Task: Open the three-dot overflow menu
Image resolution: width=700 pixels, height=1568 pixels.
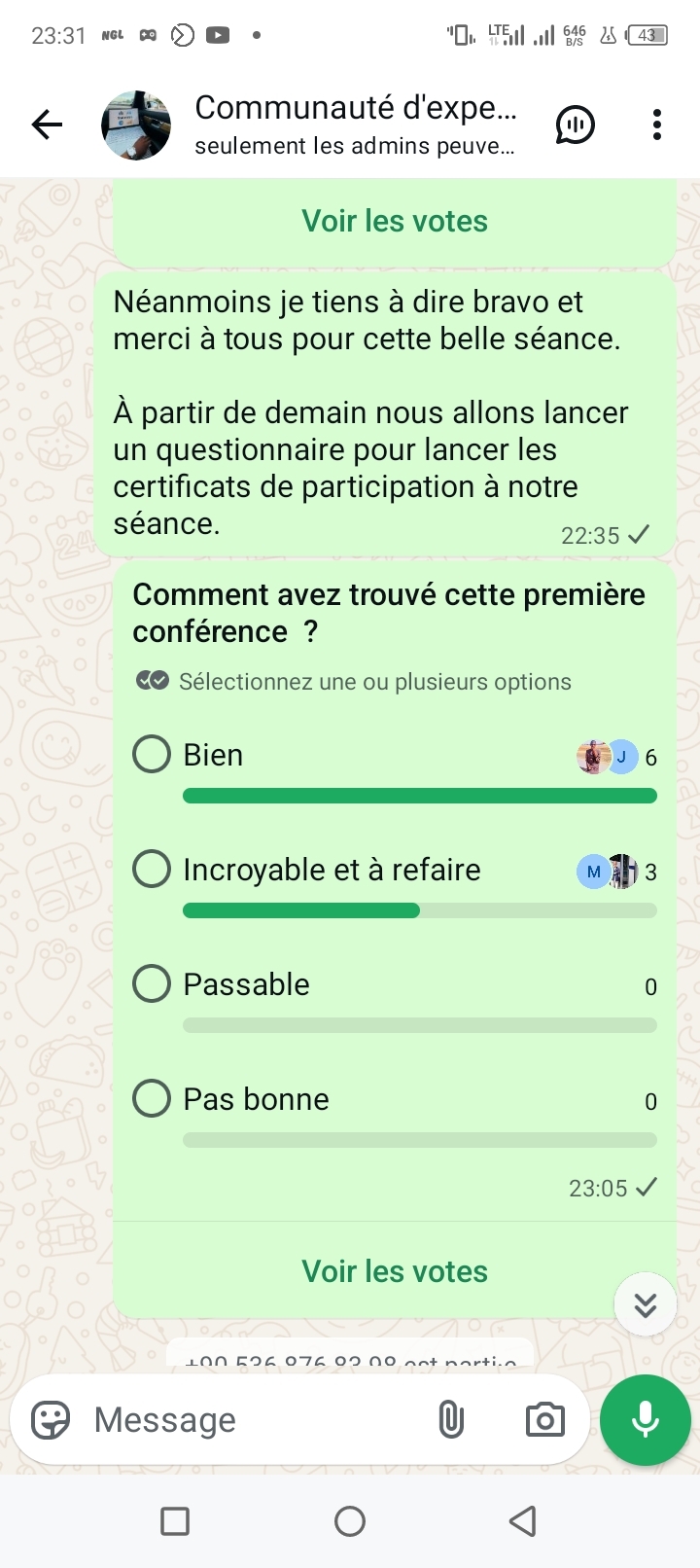Action: [x=657, y=125]
